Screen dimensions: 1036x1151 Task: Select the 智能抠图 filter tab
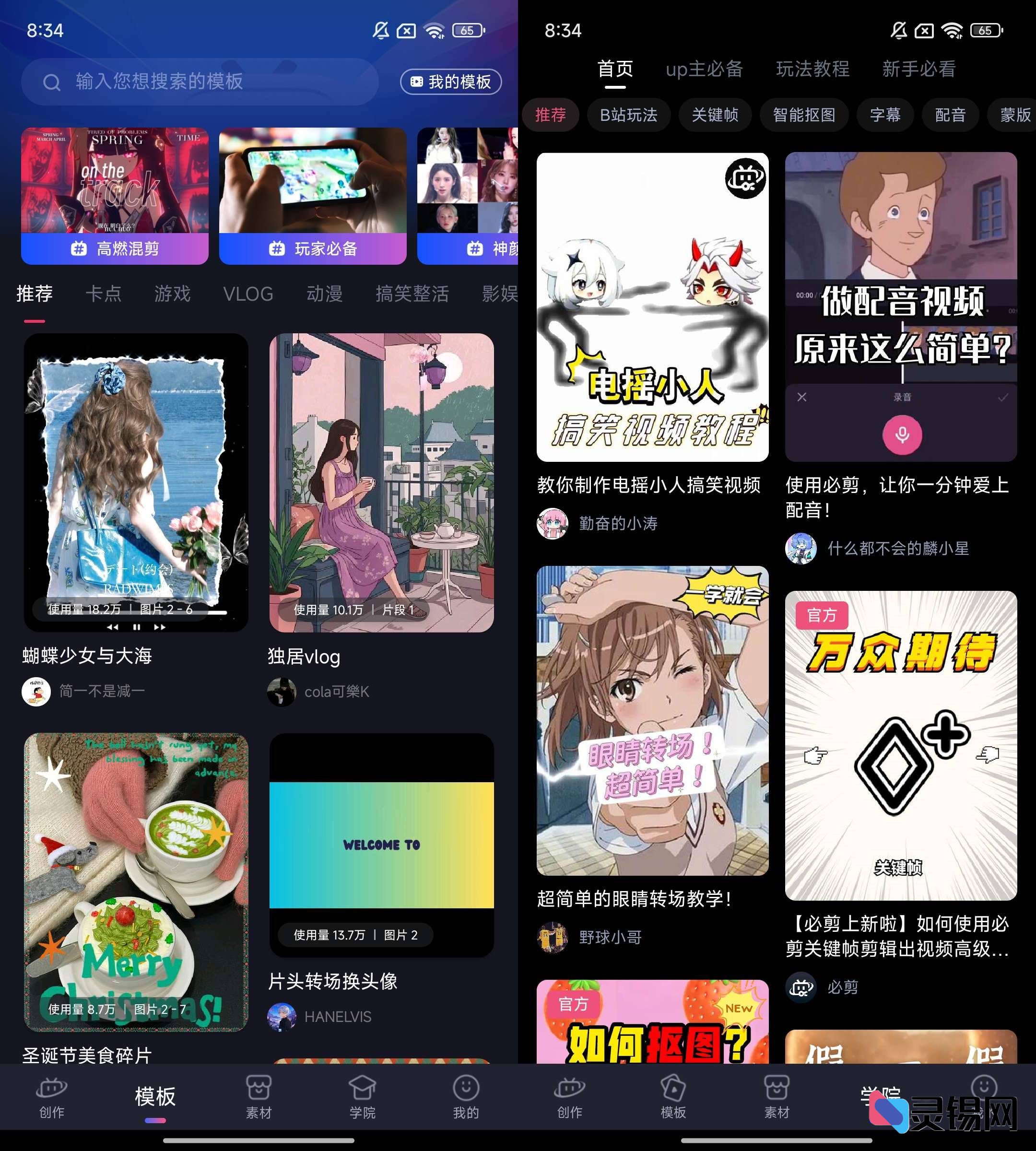pos(804,115)
